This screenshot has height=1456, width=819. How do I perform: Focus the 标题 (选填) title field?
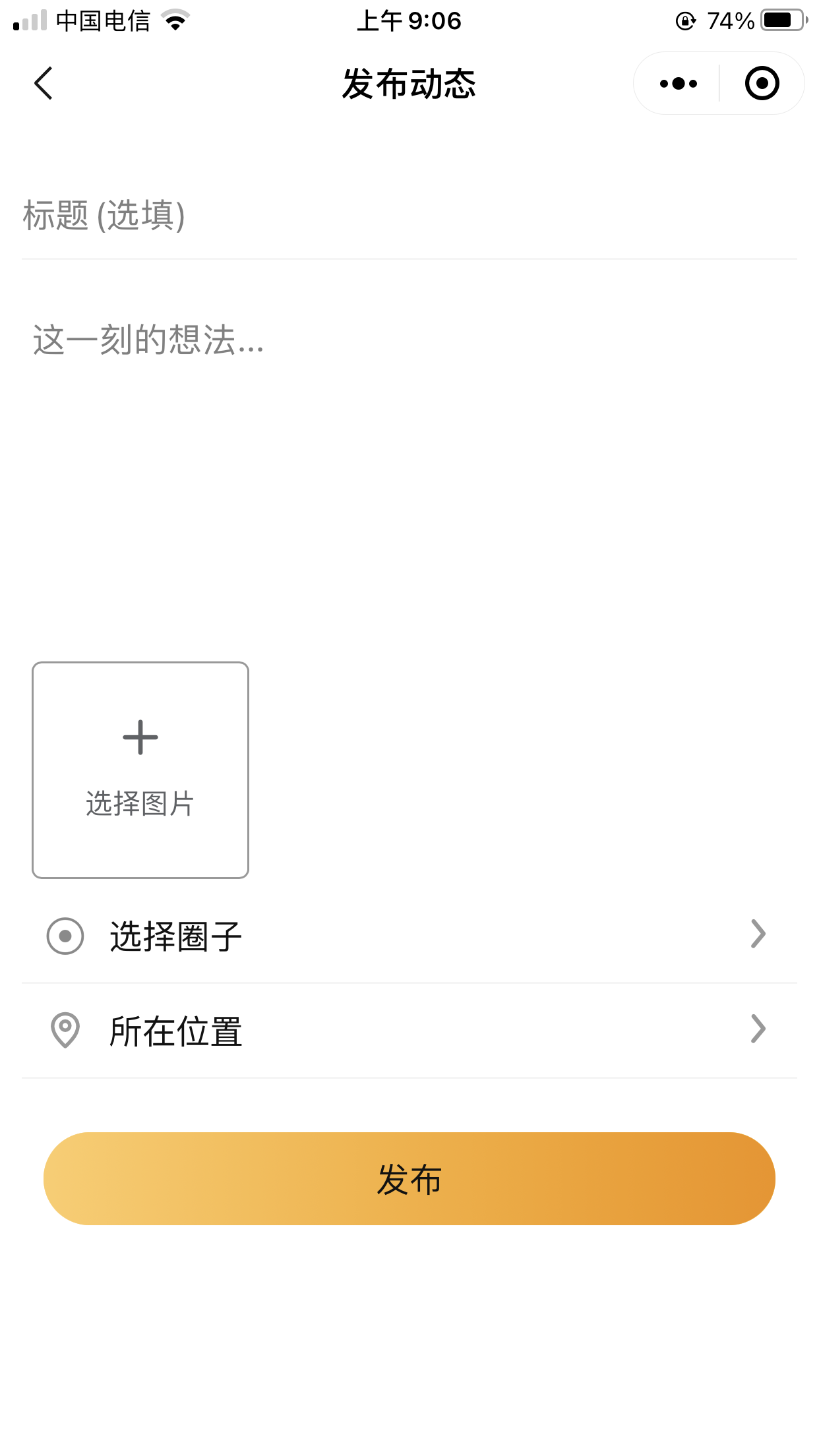click(x=409, y=216)
